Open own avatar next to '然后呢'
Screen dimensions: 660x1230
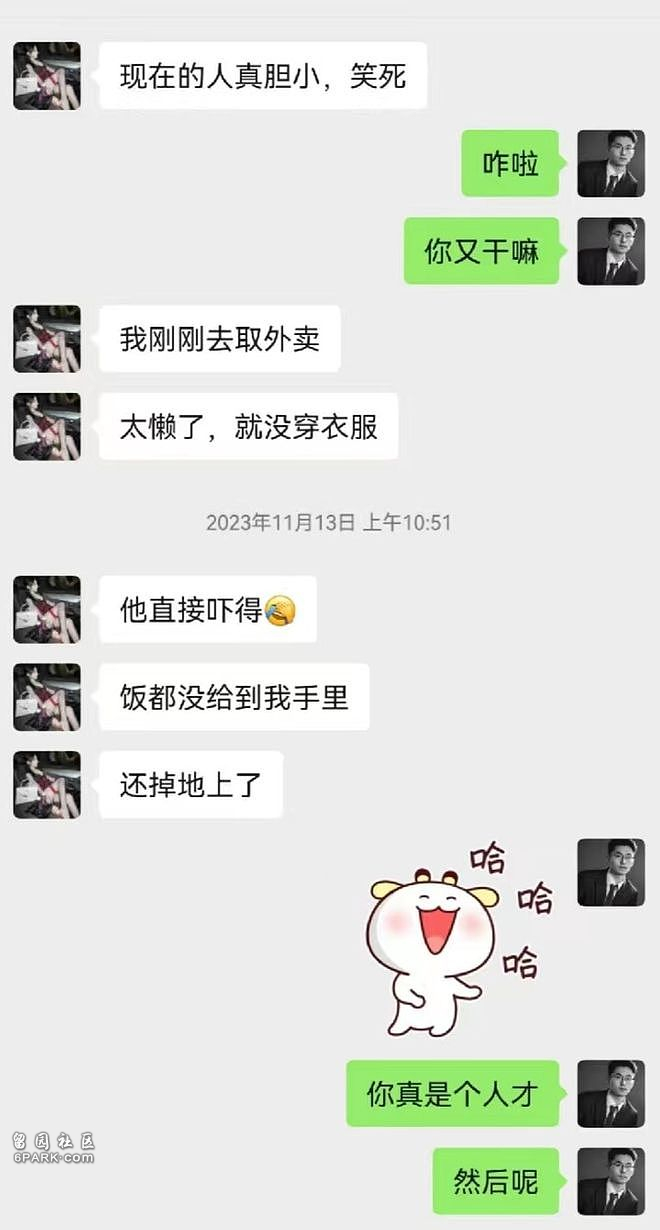[611, 1181]
